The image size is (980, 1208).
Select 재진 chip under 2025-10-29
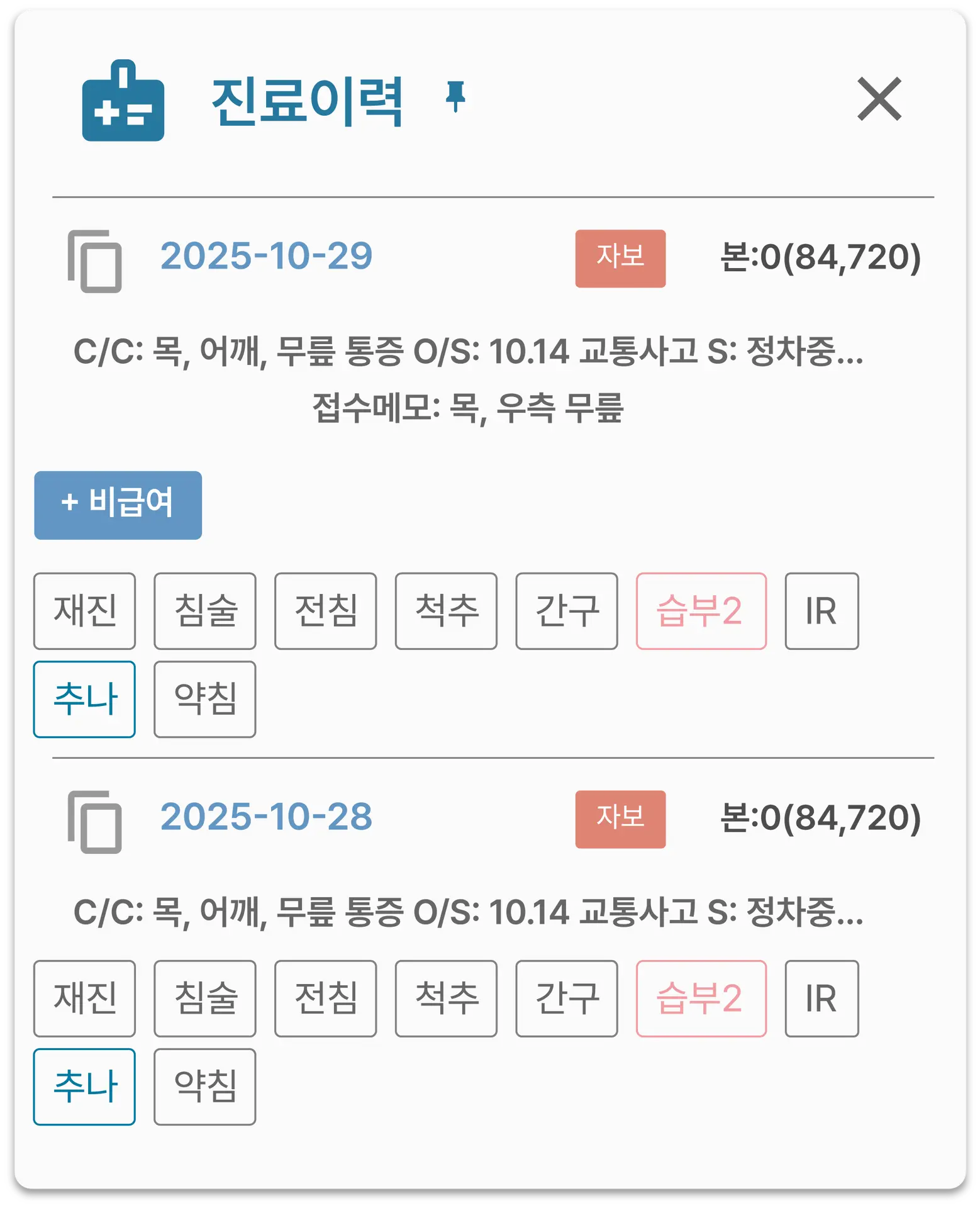[84, 610]
